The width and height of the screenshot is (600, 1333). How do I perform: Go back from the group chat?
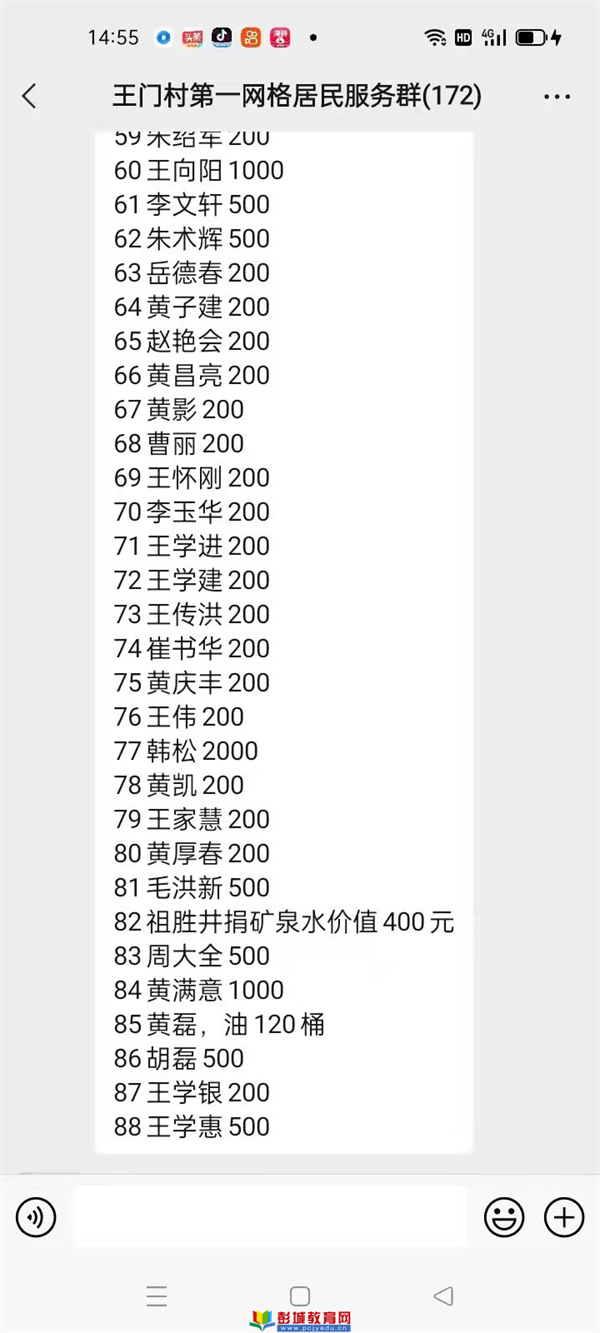point(29,96)
